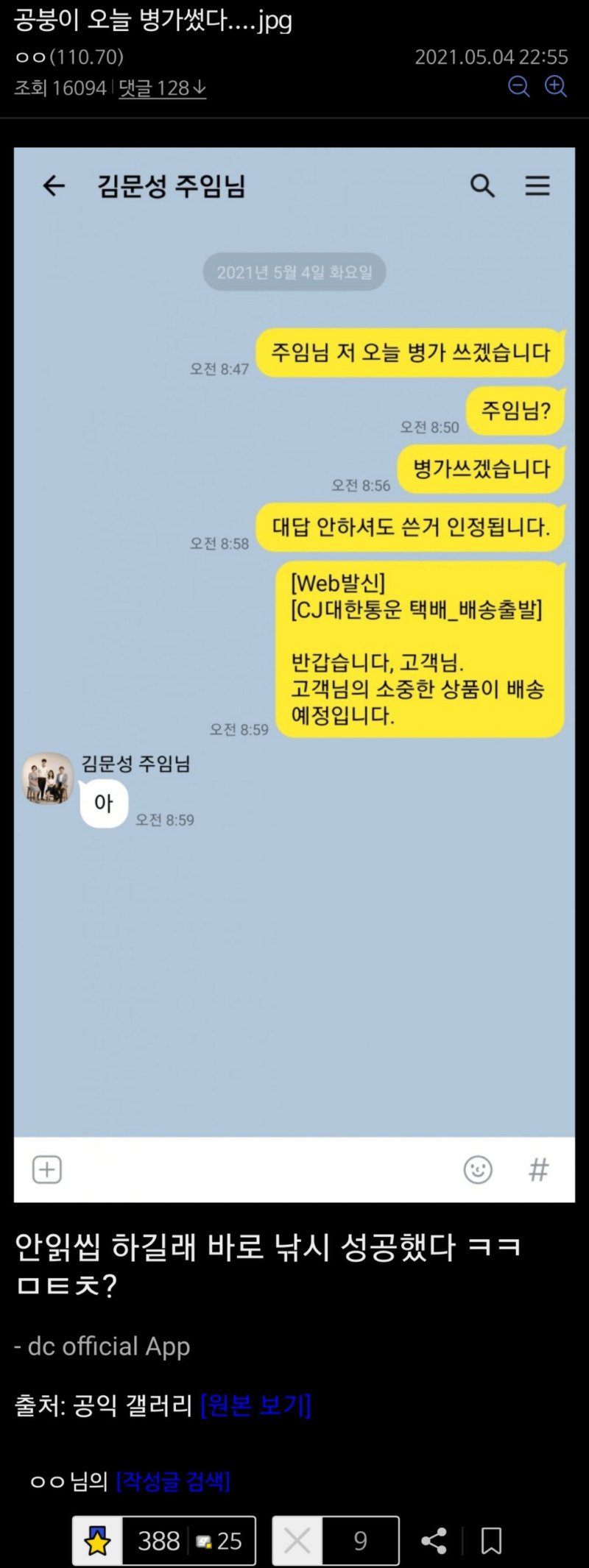Zoom in with the plus magnifier icon

[x=557, y=86]
